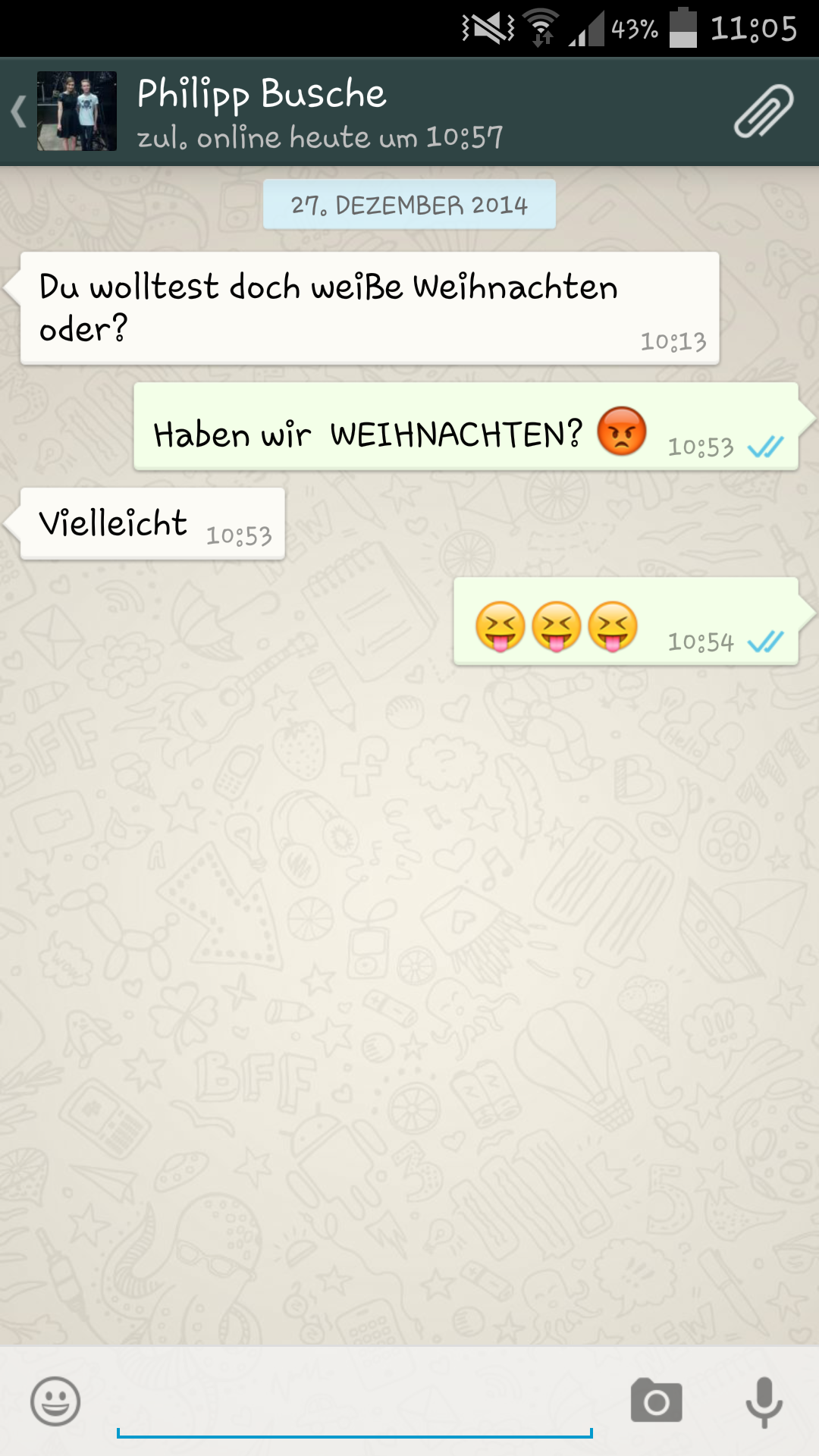819x1456 pixels.
Task: Tap the paperclip attach icon
Action: [764, 111]
